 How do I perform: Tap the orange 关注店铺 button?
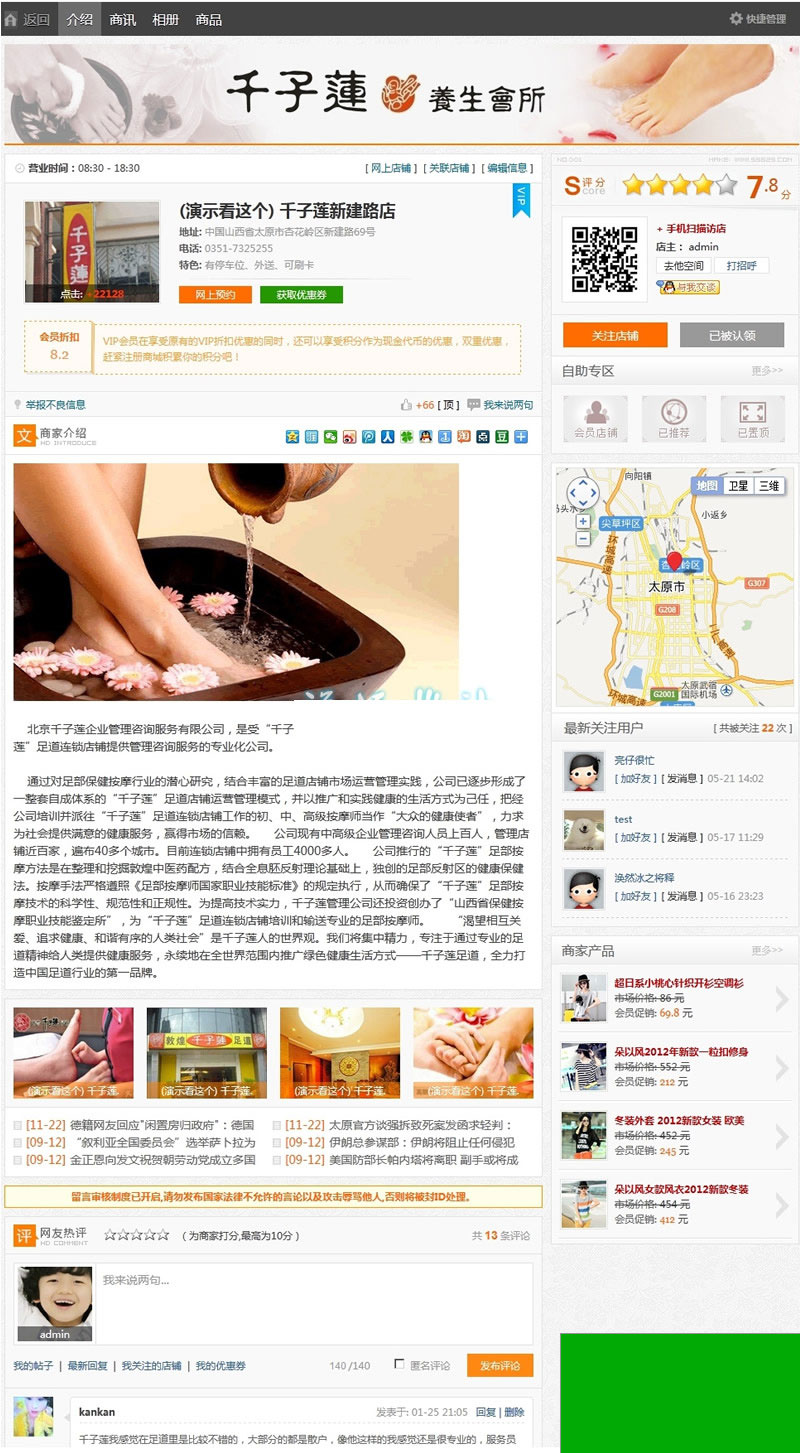tap(615, 336)
